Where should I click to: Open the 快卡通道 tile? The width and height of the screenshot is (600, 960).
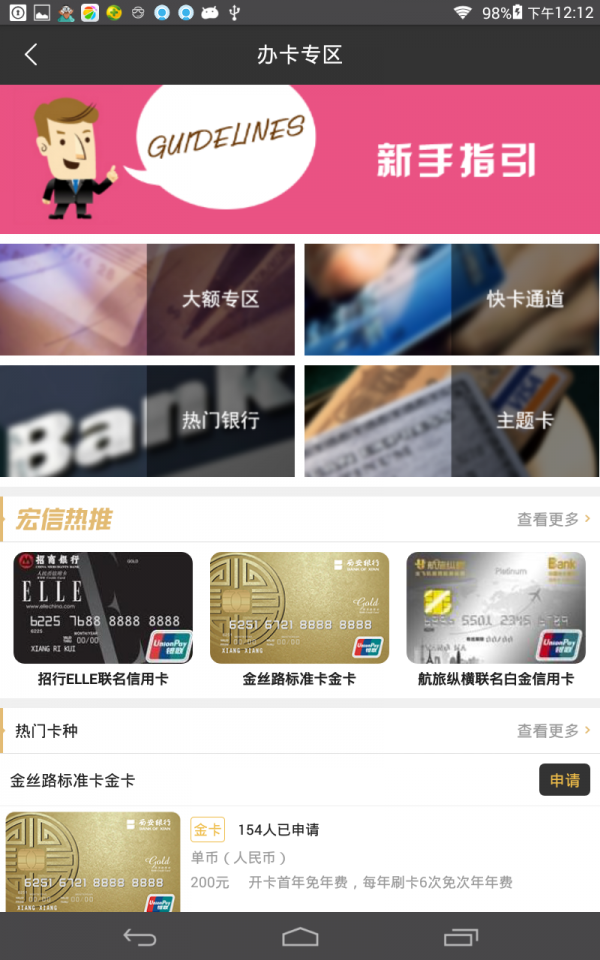(x=452, y=299)
